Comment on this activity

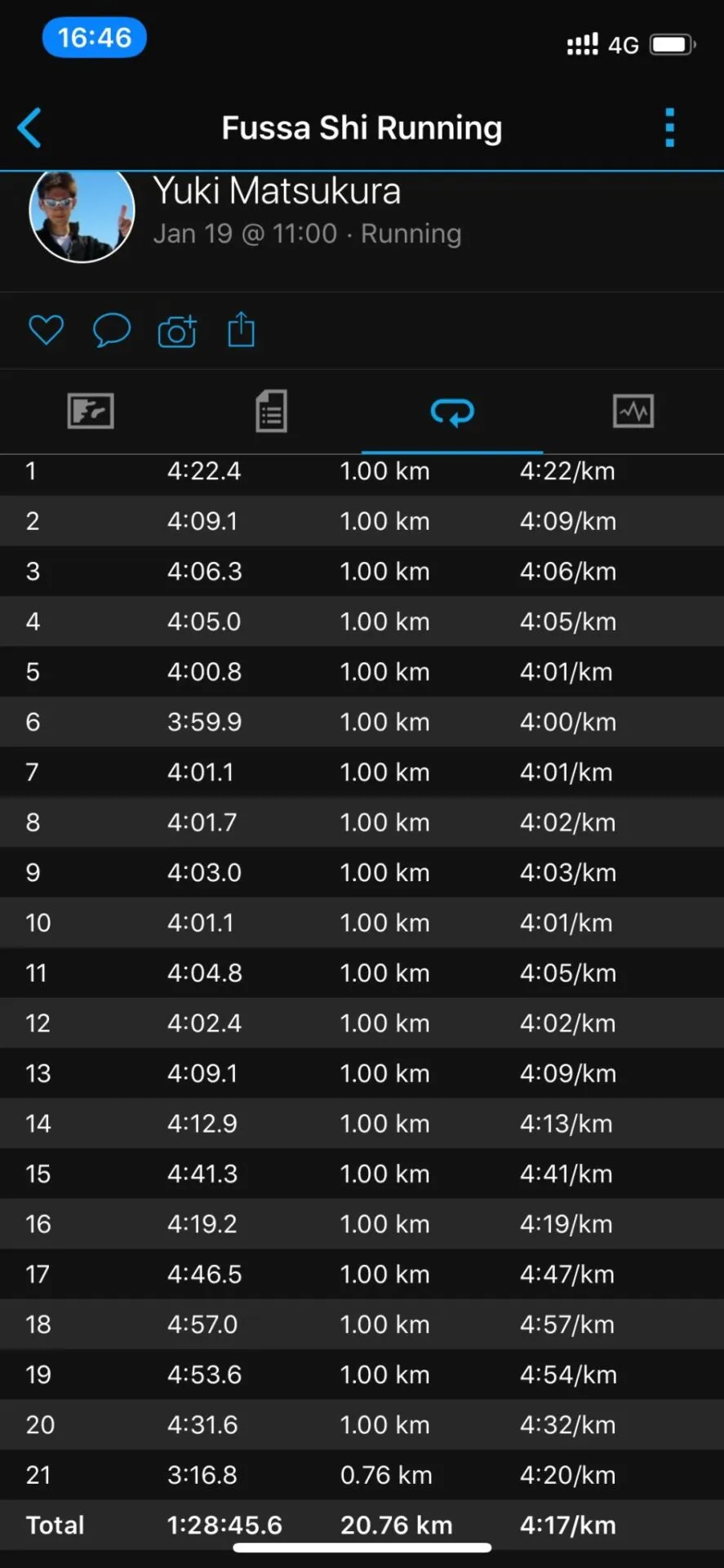(x=111, y=331)
